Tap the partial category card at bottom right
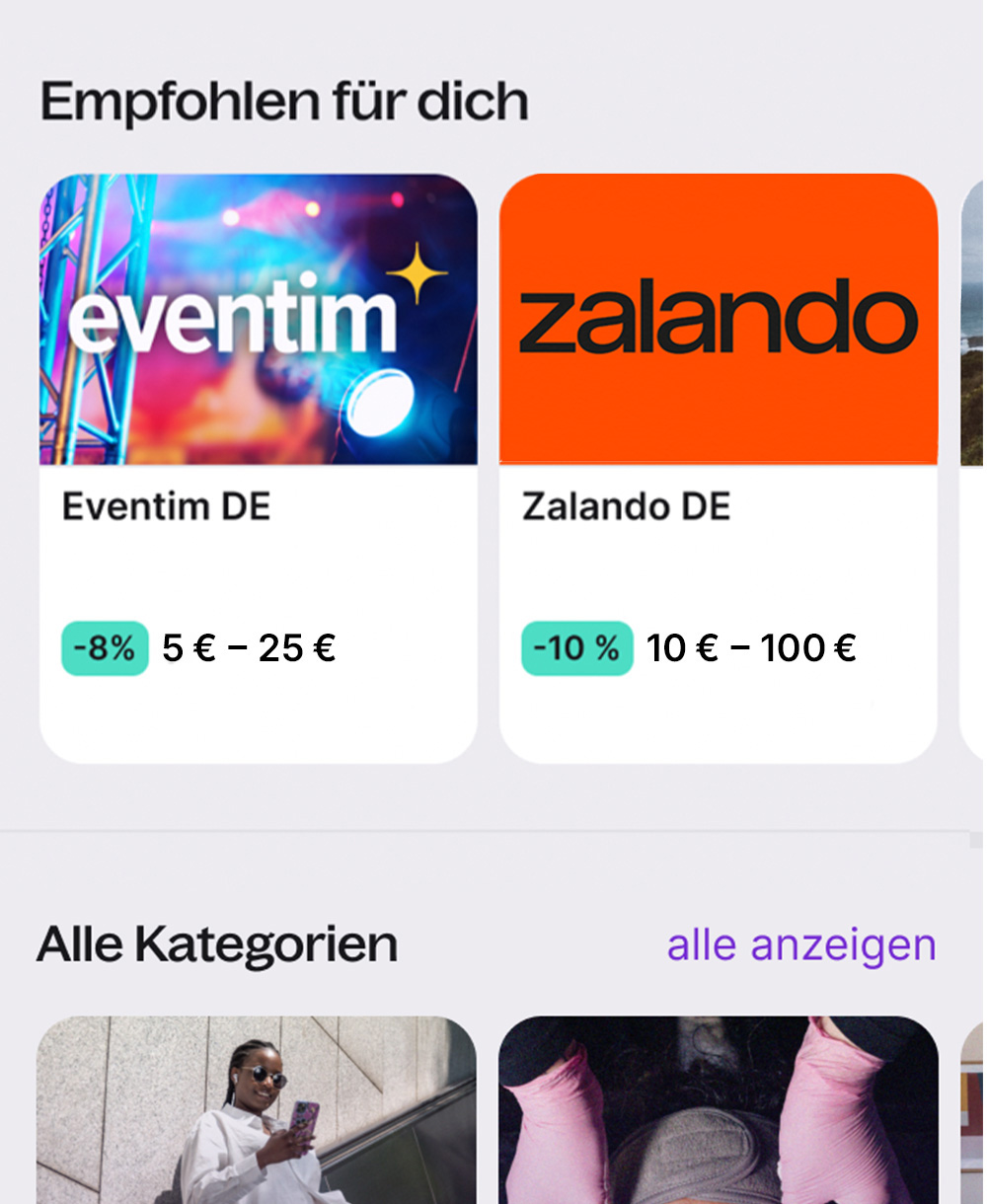The height and width of the screenshot is (1204, 987). 976,1105
